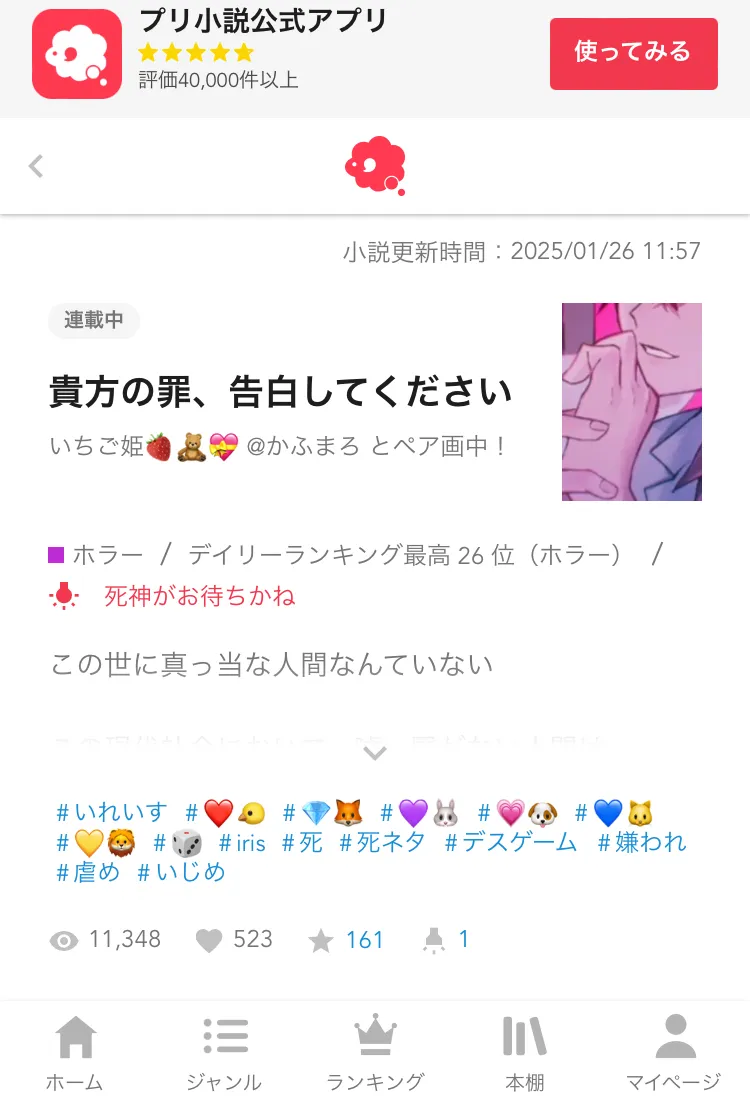
Task: Open the #デスゲーム hashtag
Action: 511,843
